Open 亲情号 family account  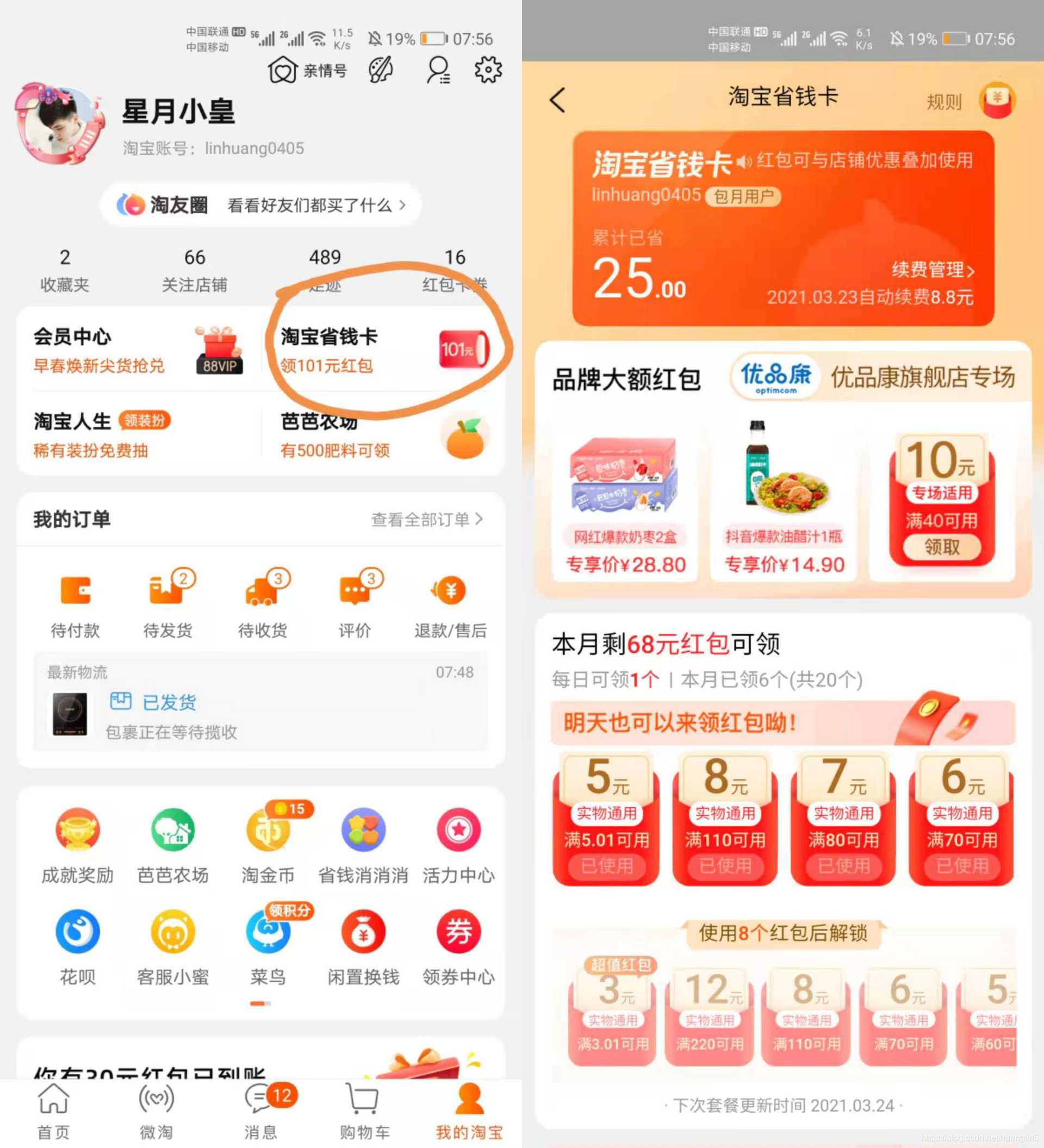tap(308, 71)
